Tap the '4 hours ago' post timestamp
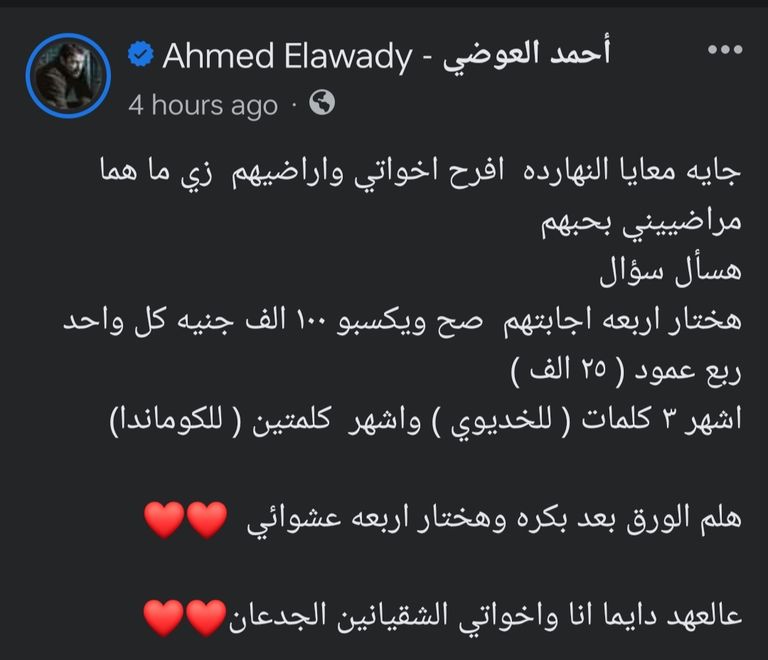Viewport: 768px width, 660px height. point(203,105)
